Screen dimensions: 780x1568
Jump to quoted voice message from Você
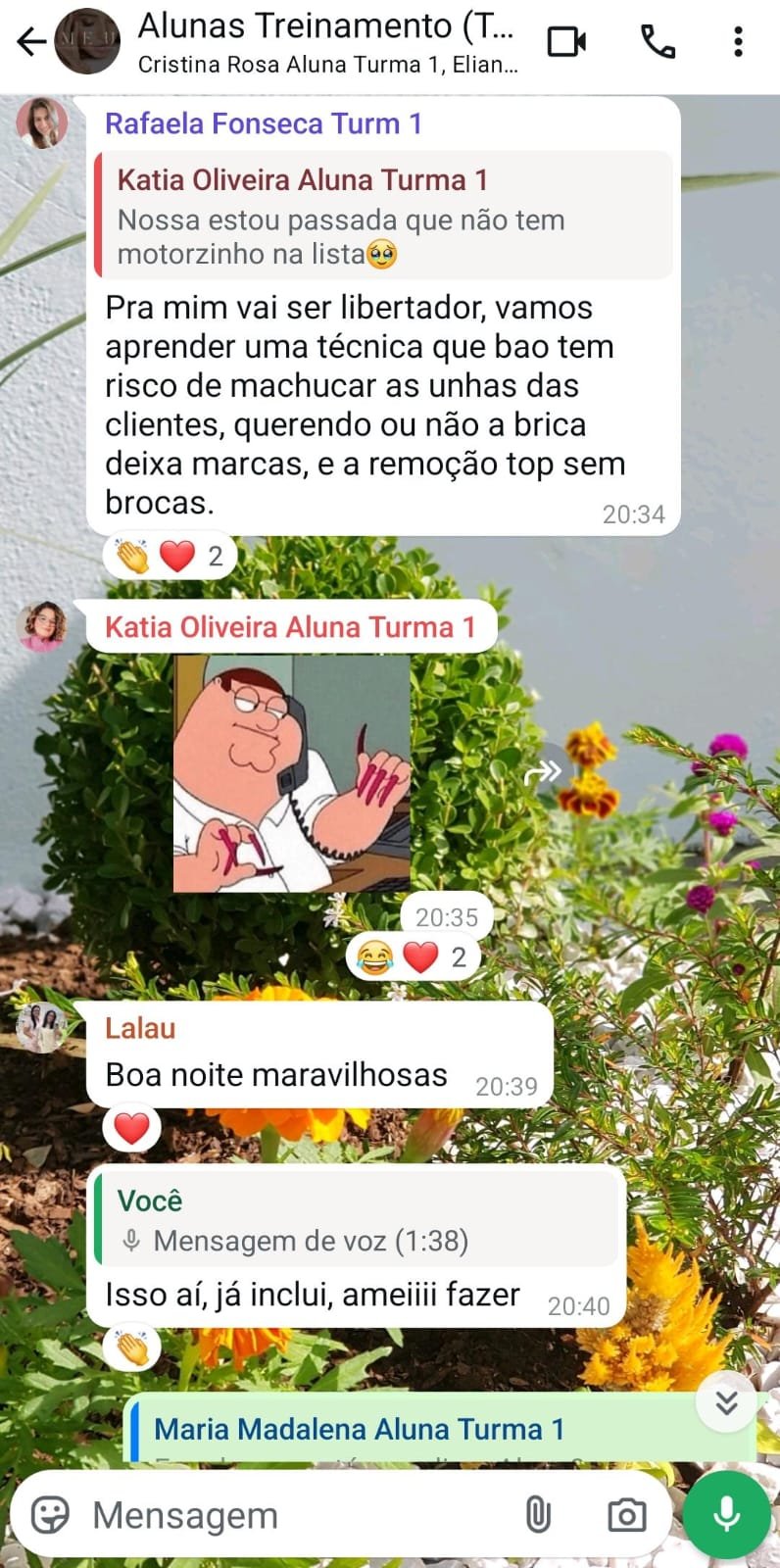coord(359,1220)
